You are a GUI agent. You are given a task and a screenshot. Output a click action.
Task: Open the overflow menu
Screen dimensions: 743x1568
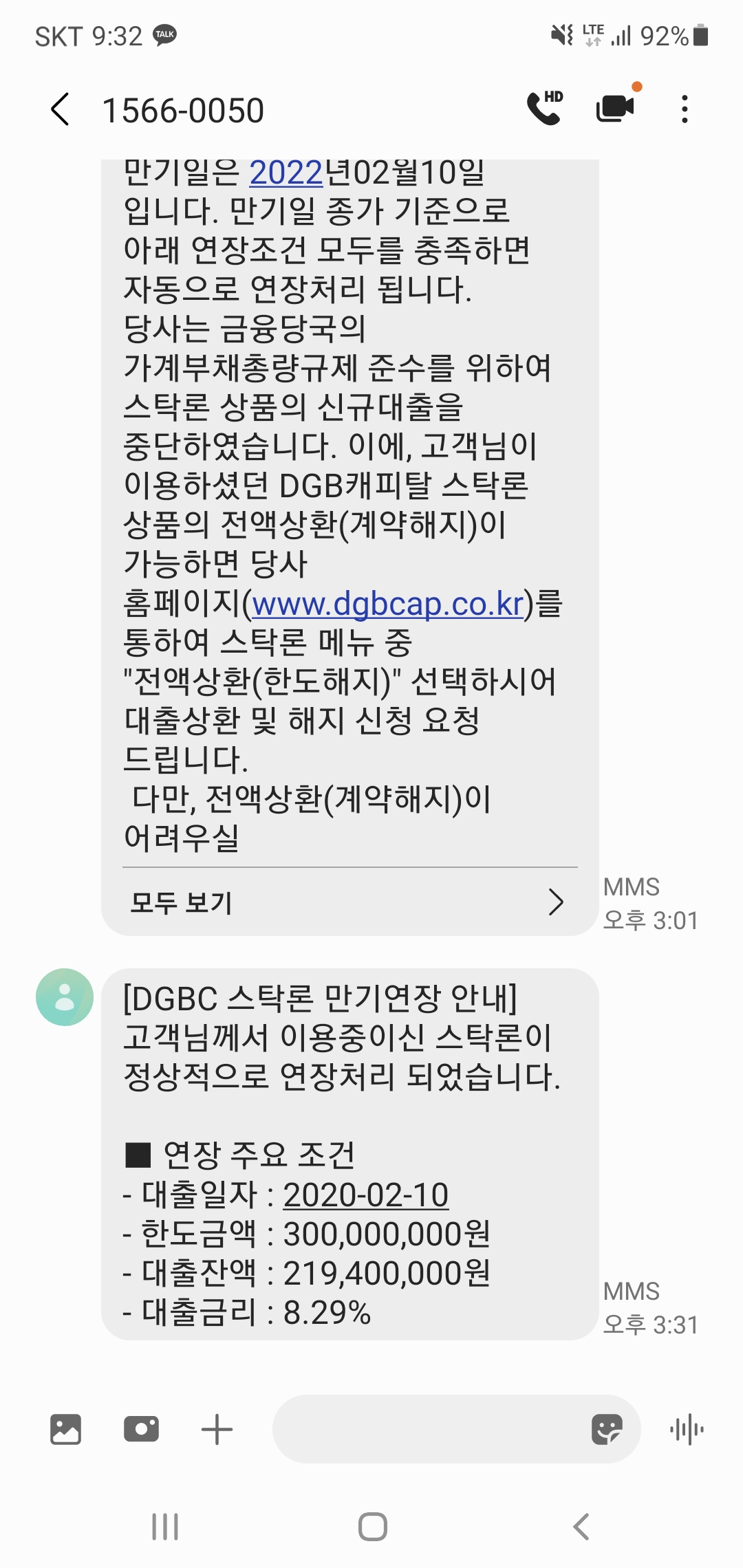coord(684,109)
